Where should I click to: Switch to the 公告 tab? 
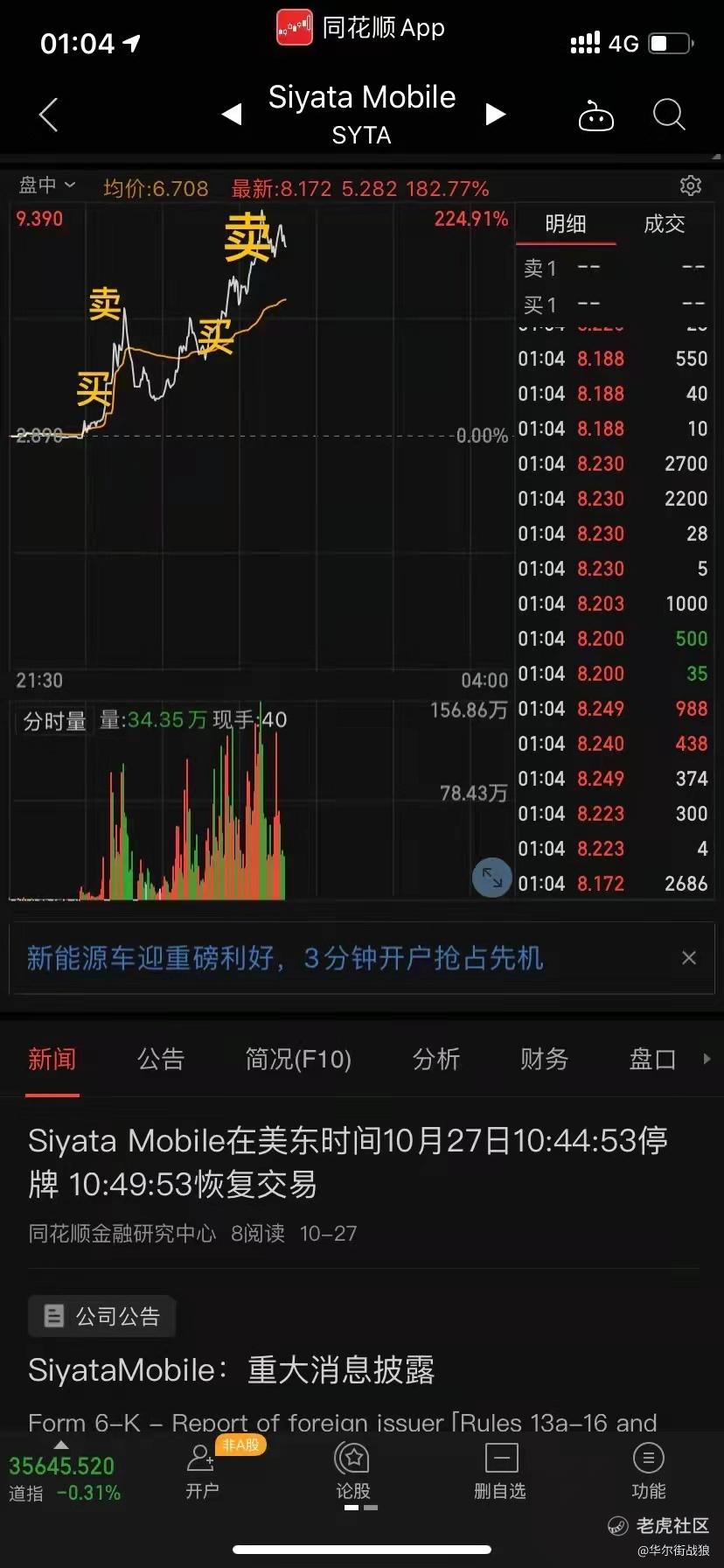coord(161,1060)
